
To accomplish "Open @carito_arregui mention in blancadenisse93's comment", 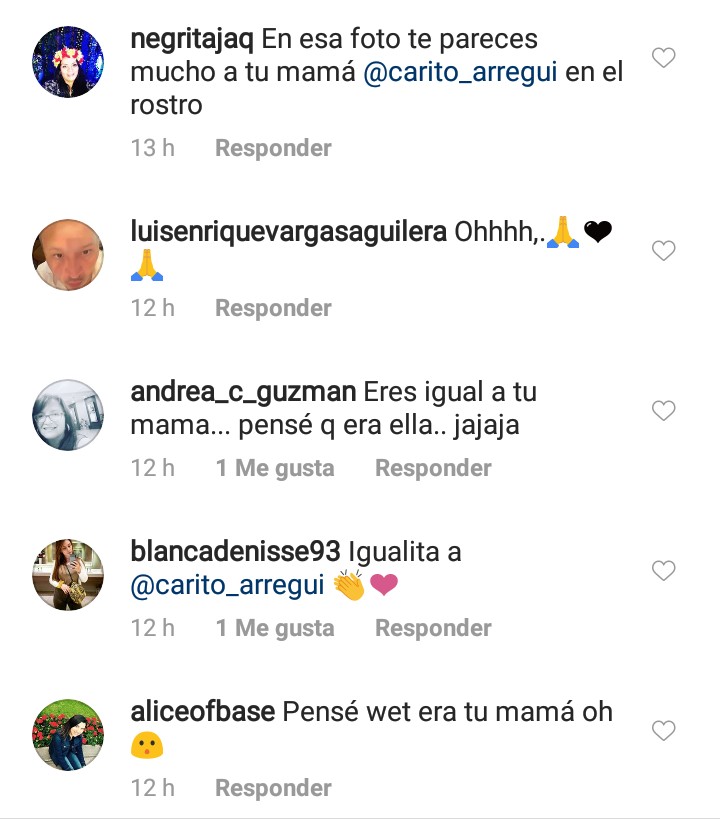I will 228,585.
